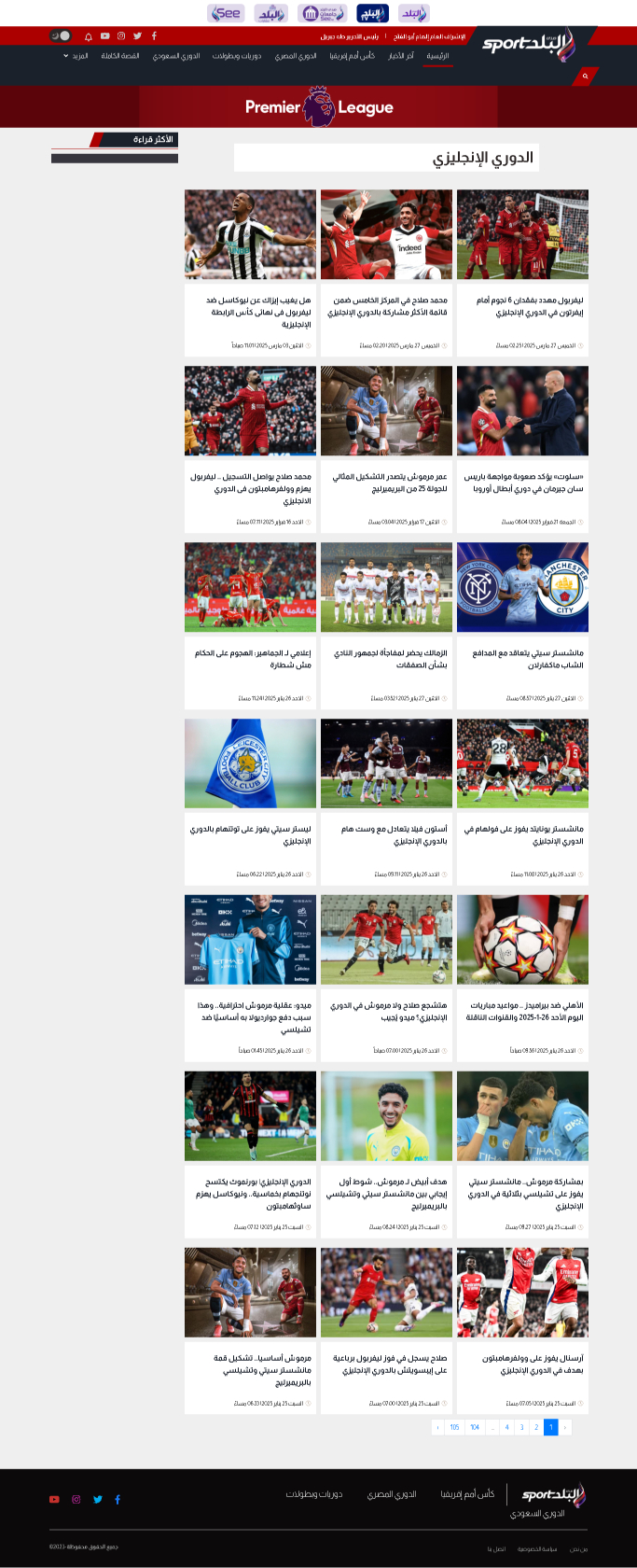Image resolution: width=637 pixels, height=1568 pixels.
Task: Open the YouTube icon in footer
Action: (x=54, y=1500)
